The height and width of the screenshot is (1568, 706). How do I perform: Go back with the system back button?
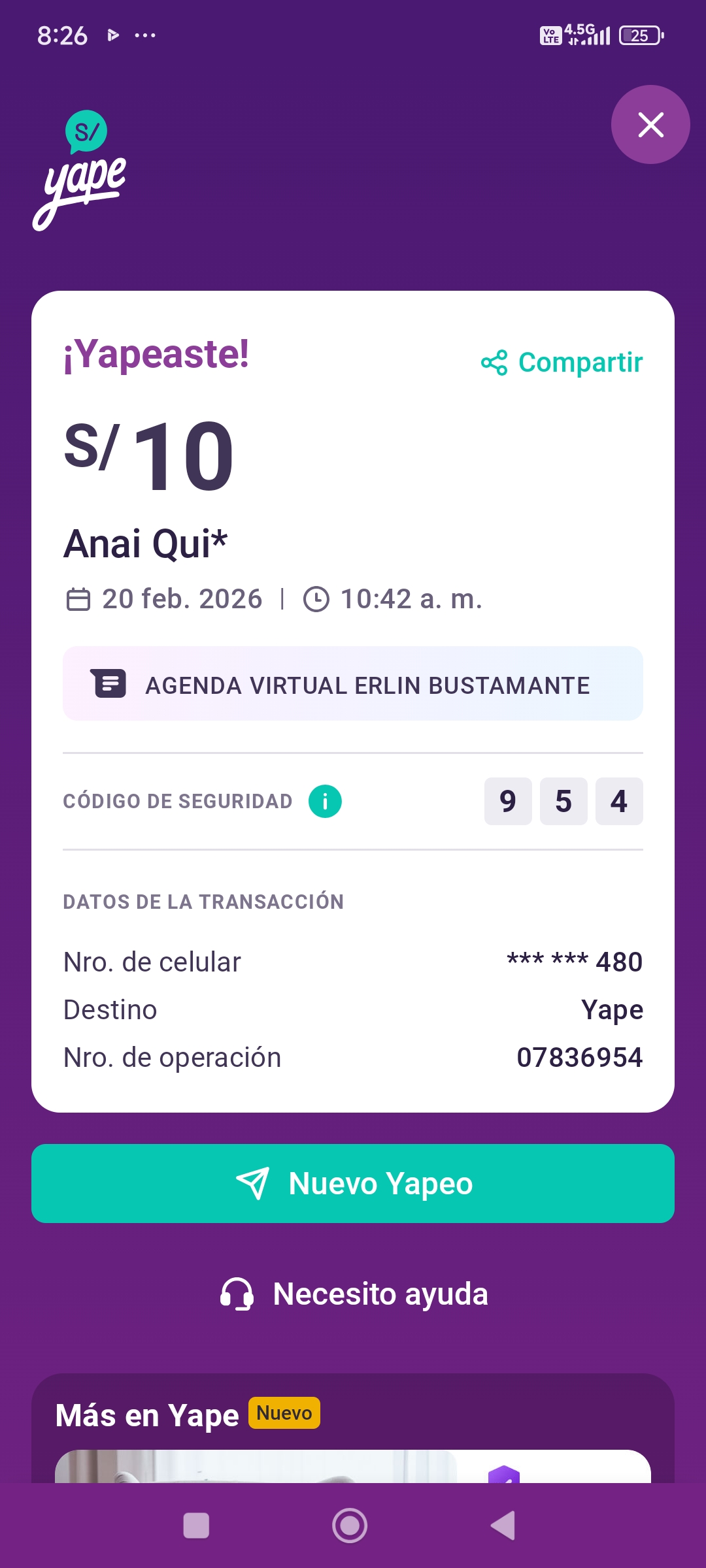[x=503, y=1526]
